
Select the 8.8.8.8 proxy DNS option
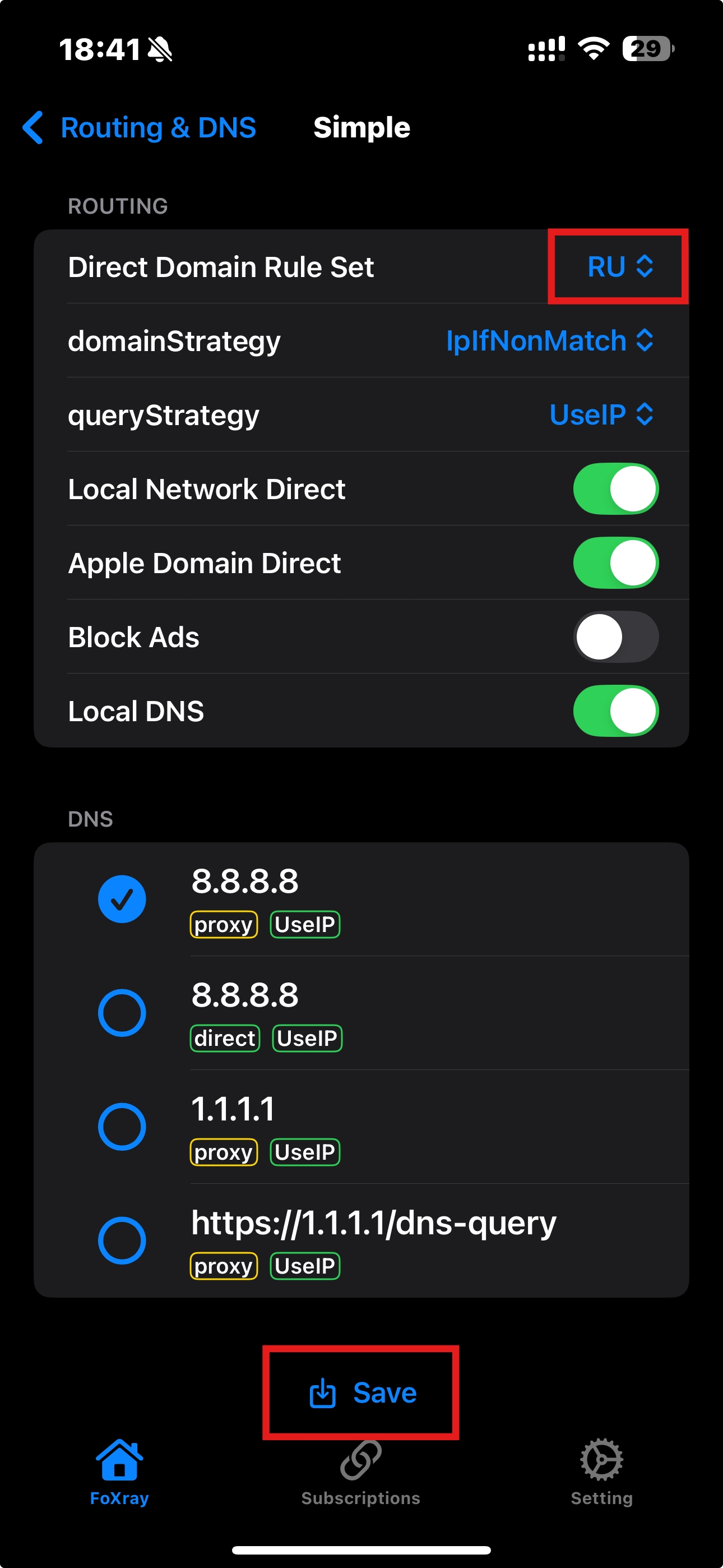(x=122, y=899)
